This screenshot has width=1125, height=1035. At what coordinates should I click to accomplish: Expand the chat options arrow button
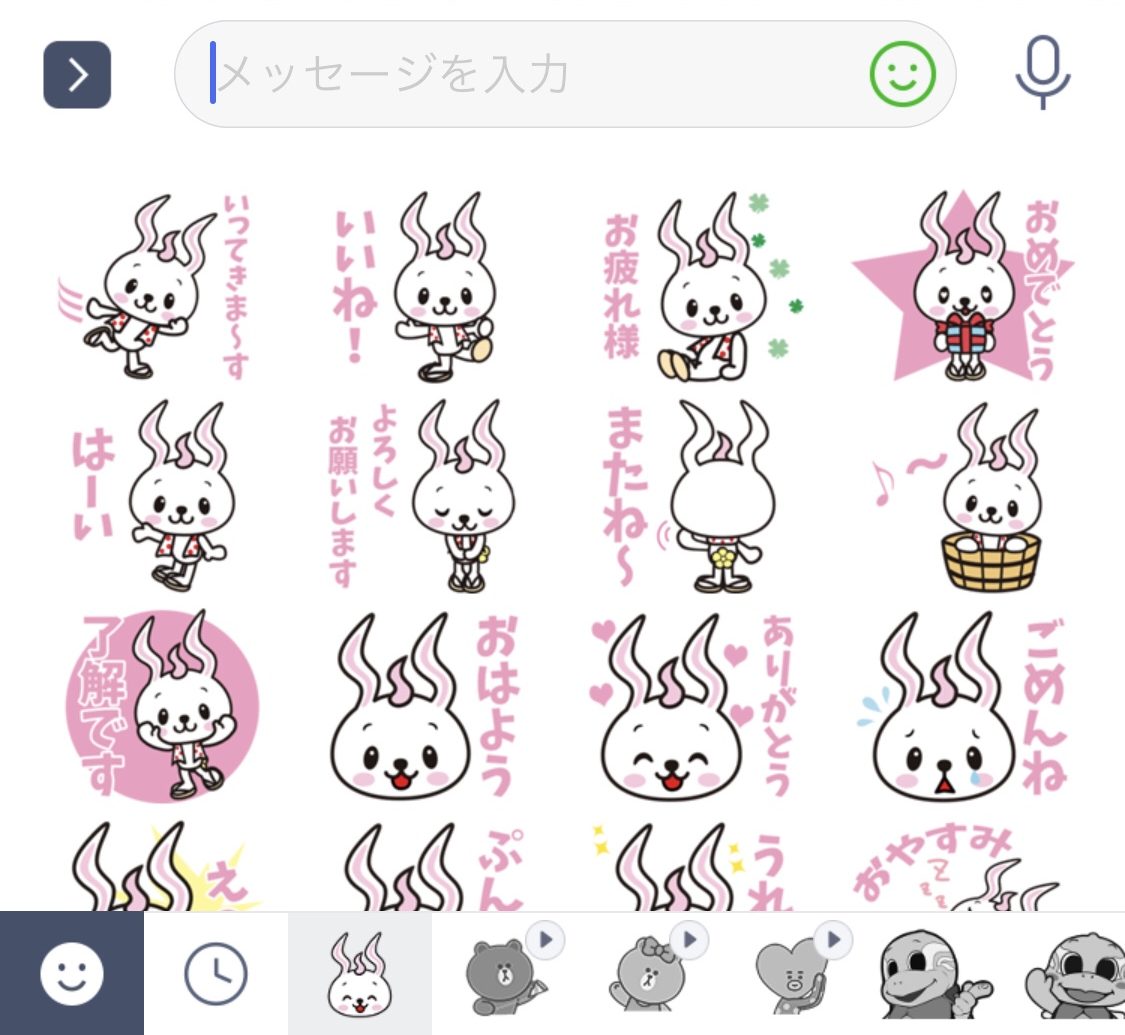click(x=77, y=74)
